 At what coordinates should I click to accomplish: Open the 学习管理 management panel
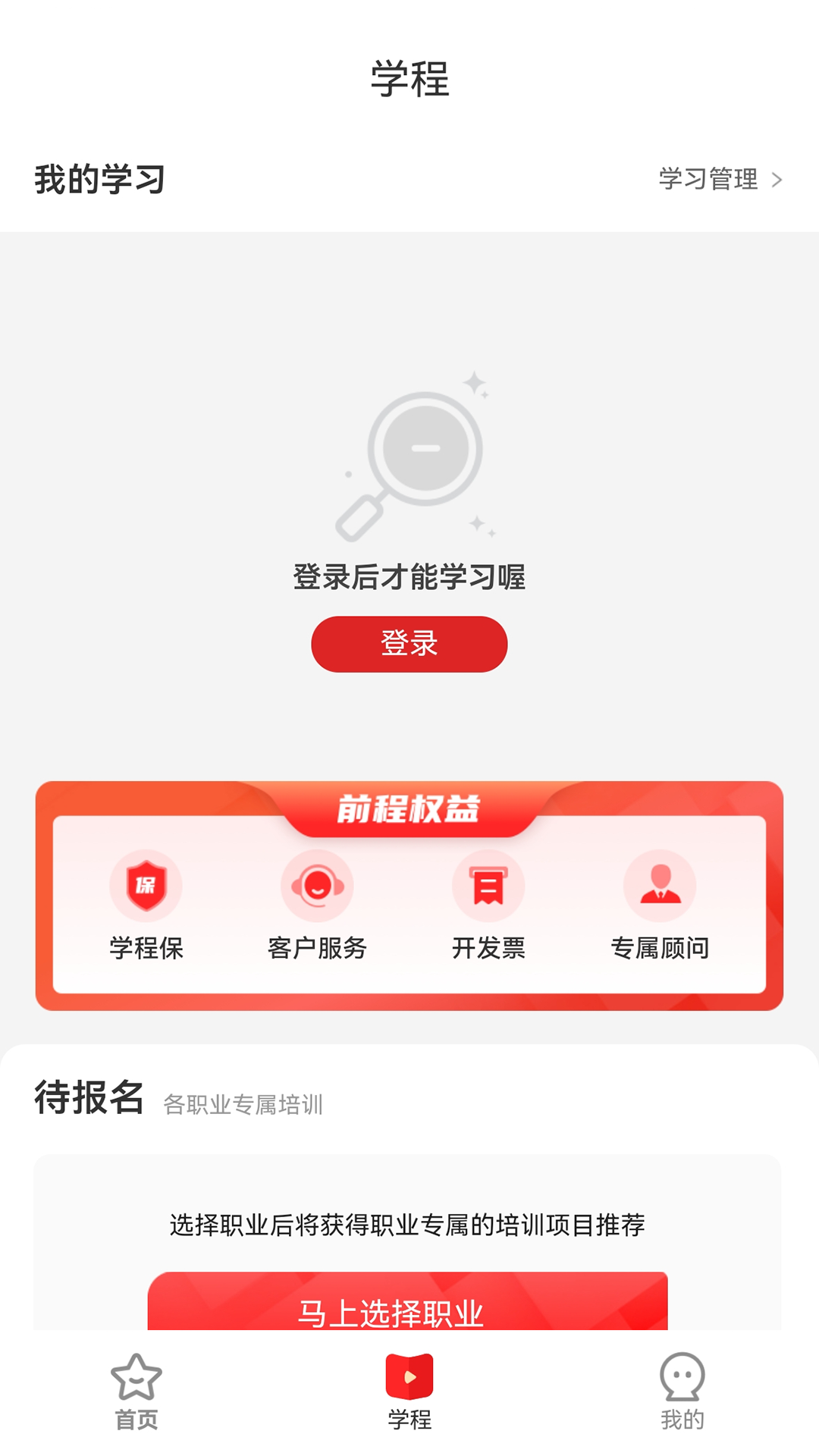[x=708, y=180]
